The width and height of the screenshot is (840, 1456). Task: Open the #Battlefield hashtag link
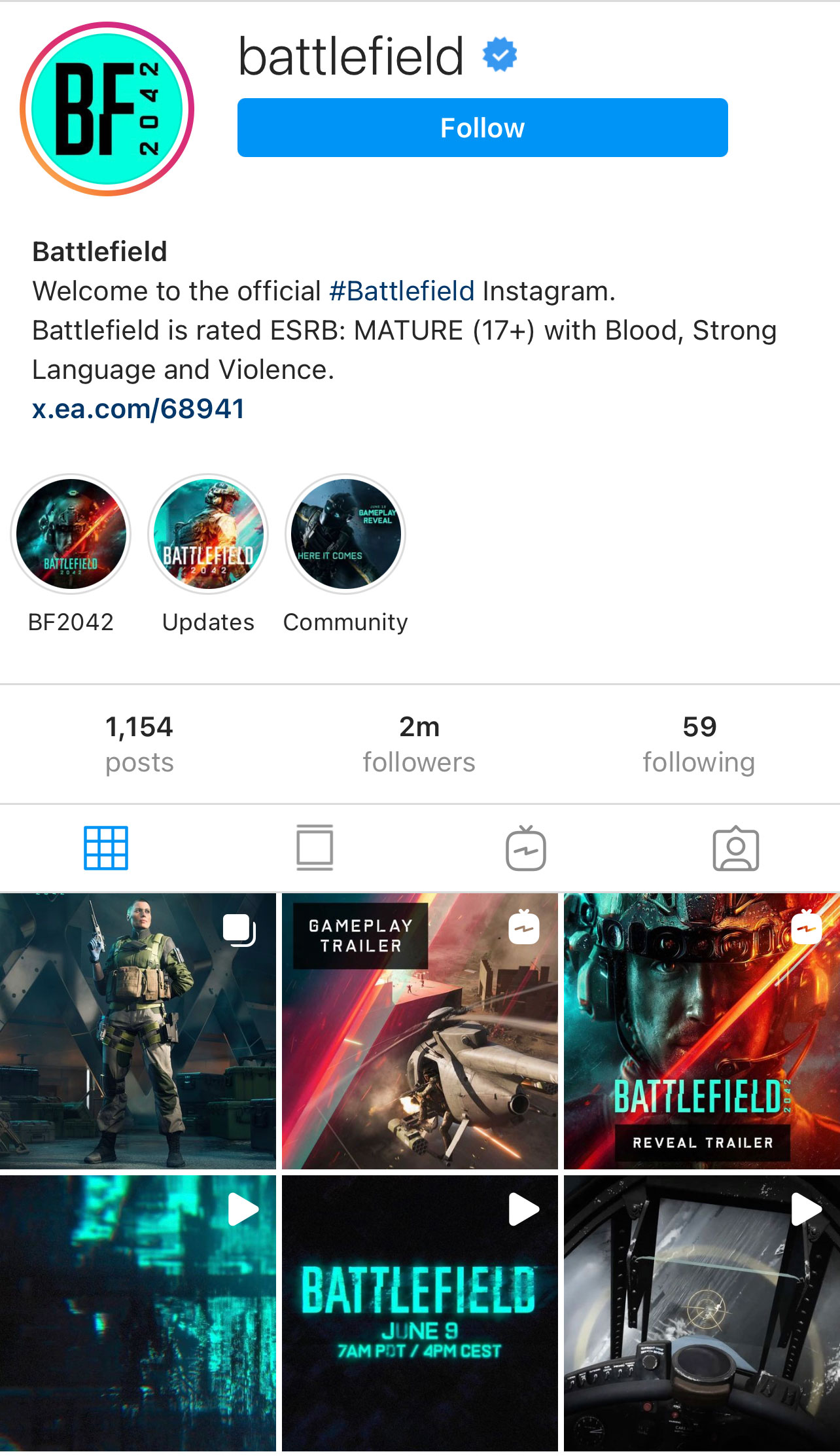pyautogui.click(x=401, y=291)
